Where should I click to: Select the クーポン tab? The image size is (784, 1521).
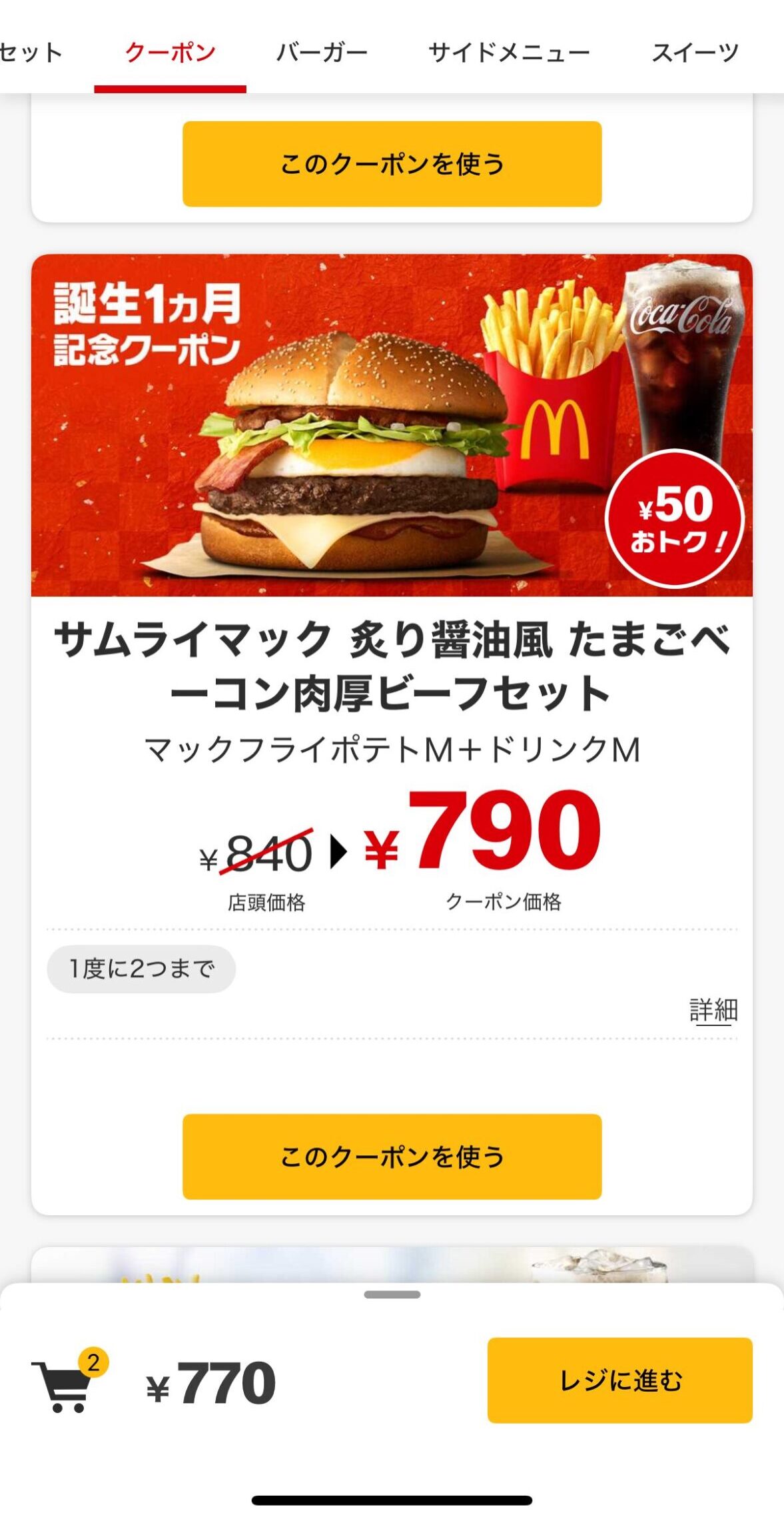tap(171, 53)
